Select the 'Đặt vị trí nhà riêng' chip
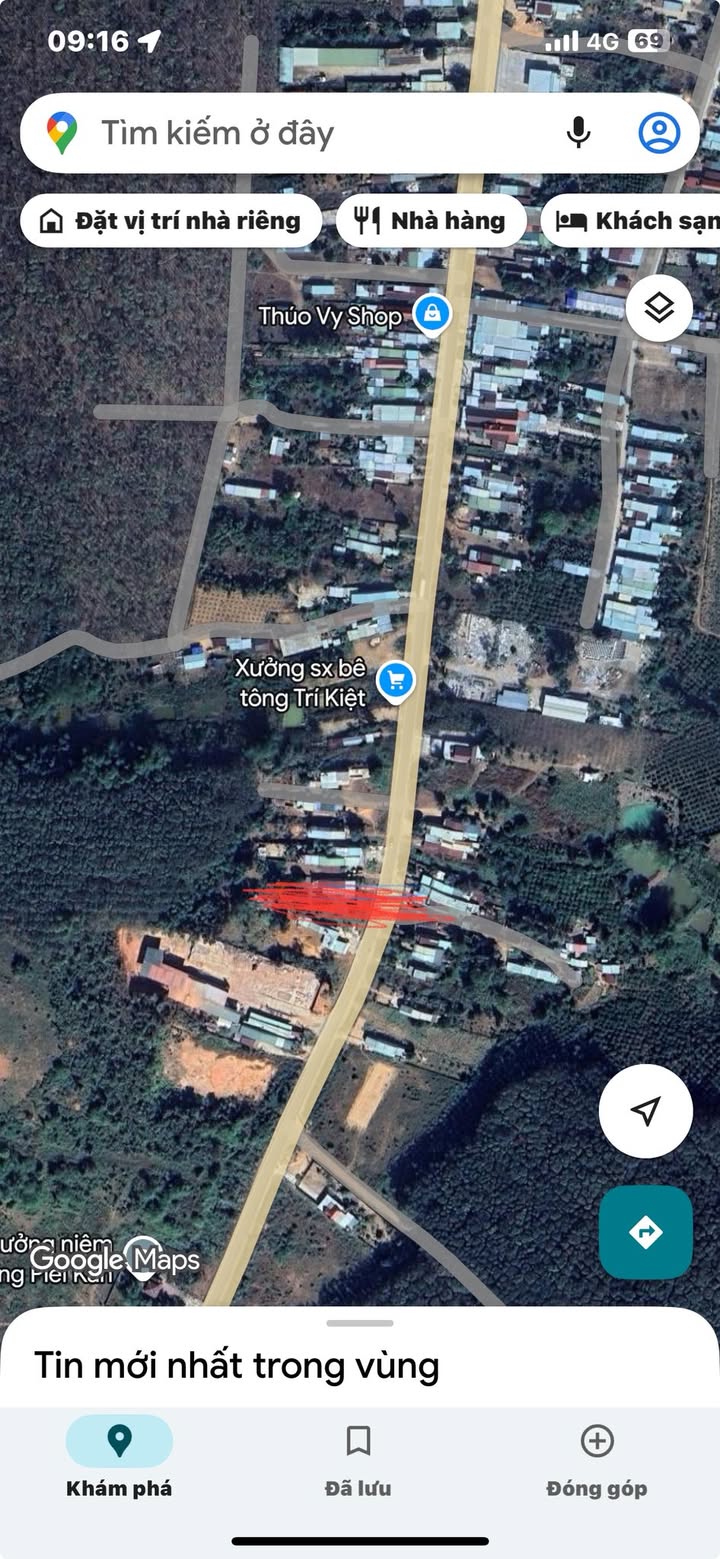The width and height of the screenshot is (720, 1559). coord(171,221)
